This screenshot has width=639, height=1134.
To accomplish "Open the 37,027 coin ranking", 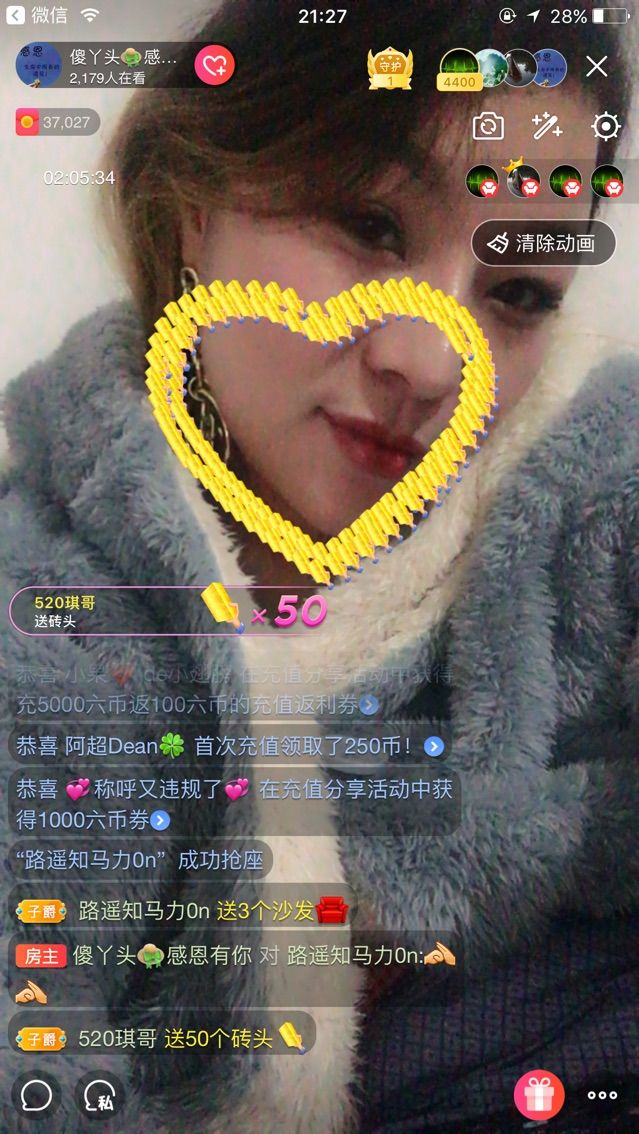I will coord(57,123).
